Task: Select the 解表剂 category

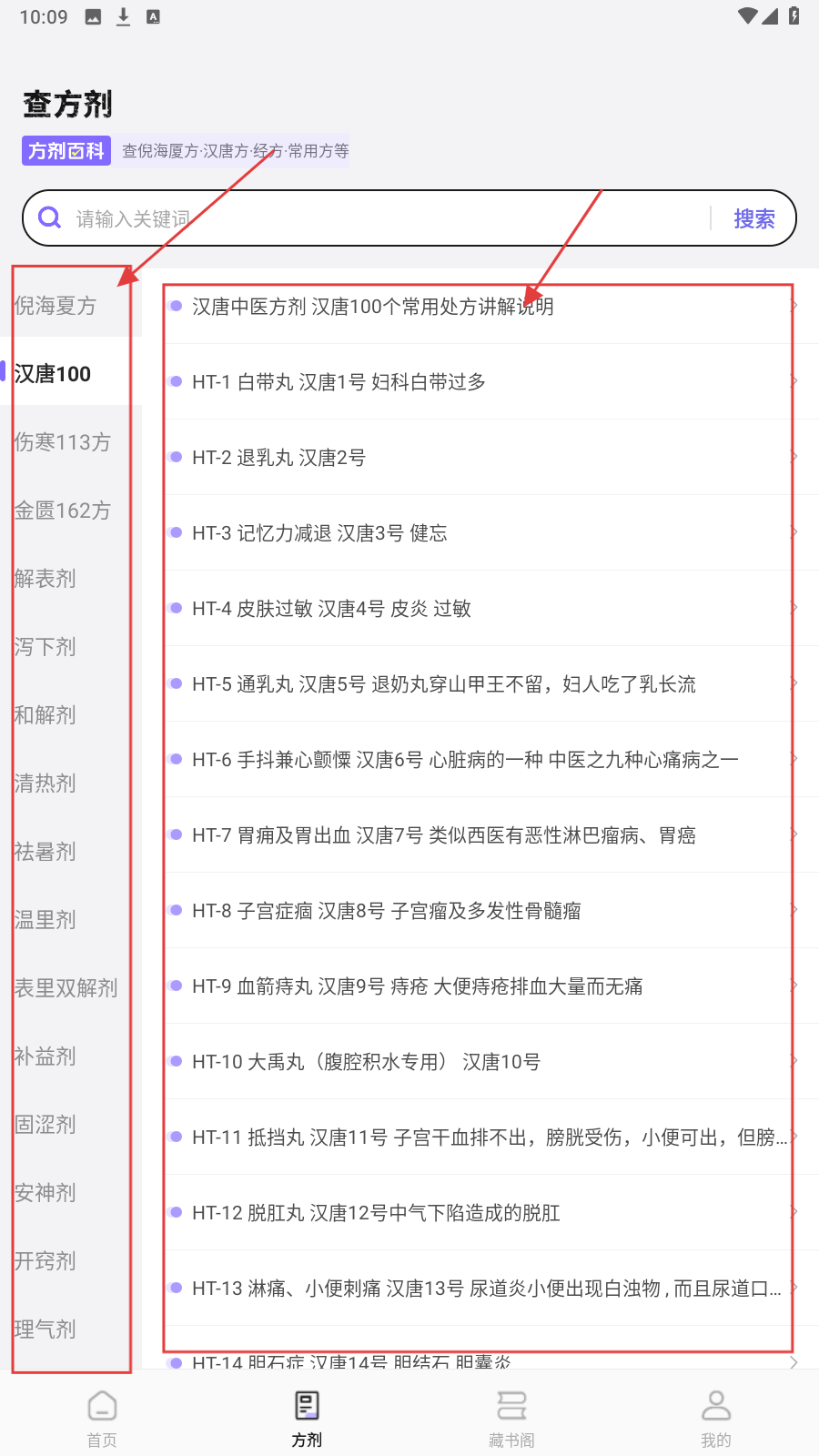Action: point(45,579)
